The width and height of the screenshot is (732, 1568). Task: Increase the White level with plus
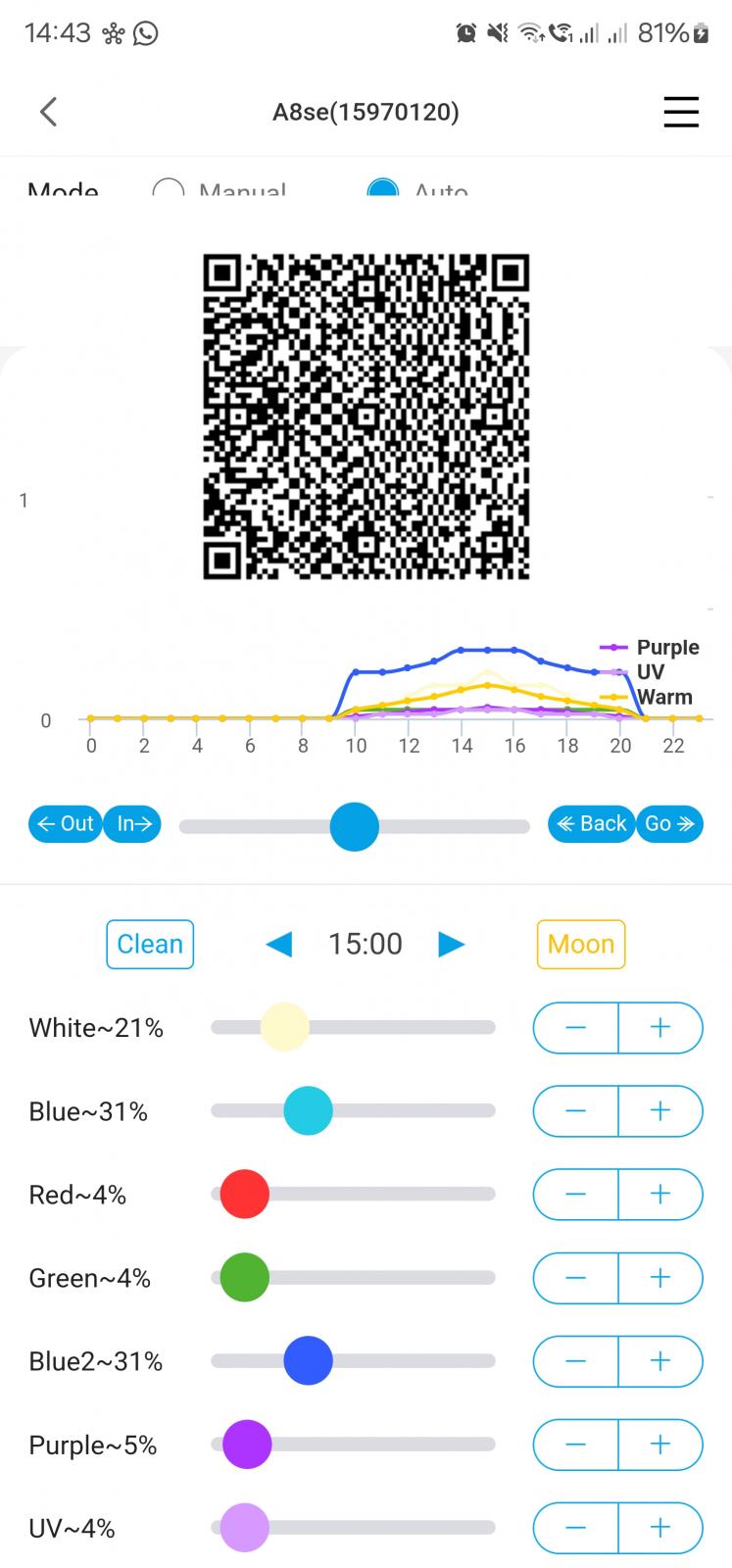[x=660, y=1027]
